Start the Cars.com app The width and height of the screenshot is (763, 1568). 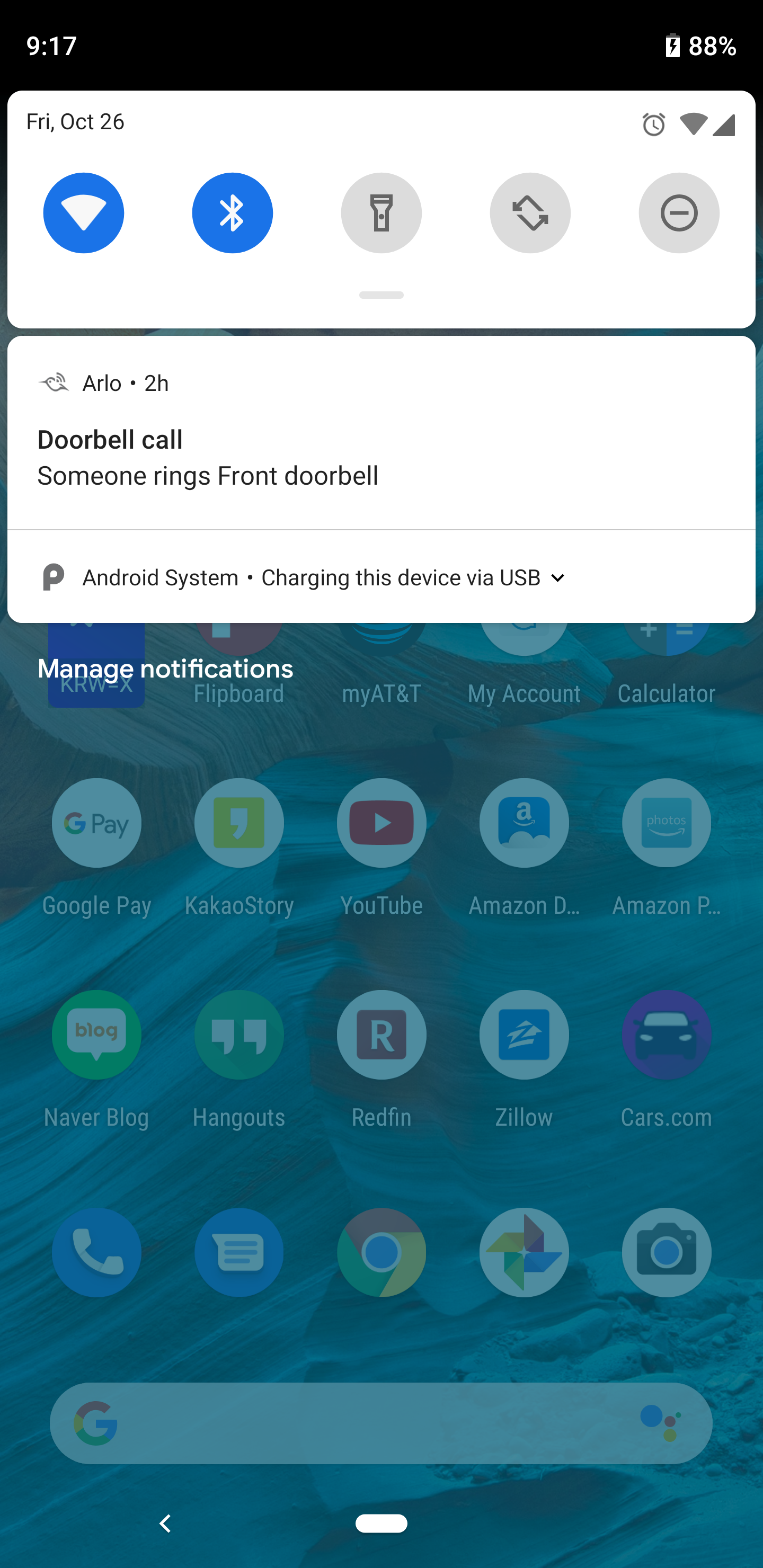tap(666, 1035)
